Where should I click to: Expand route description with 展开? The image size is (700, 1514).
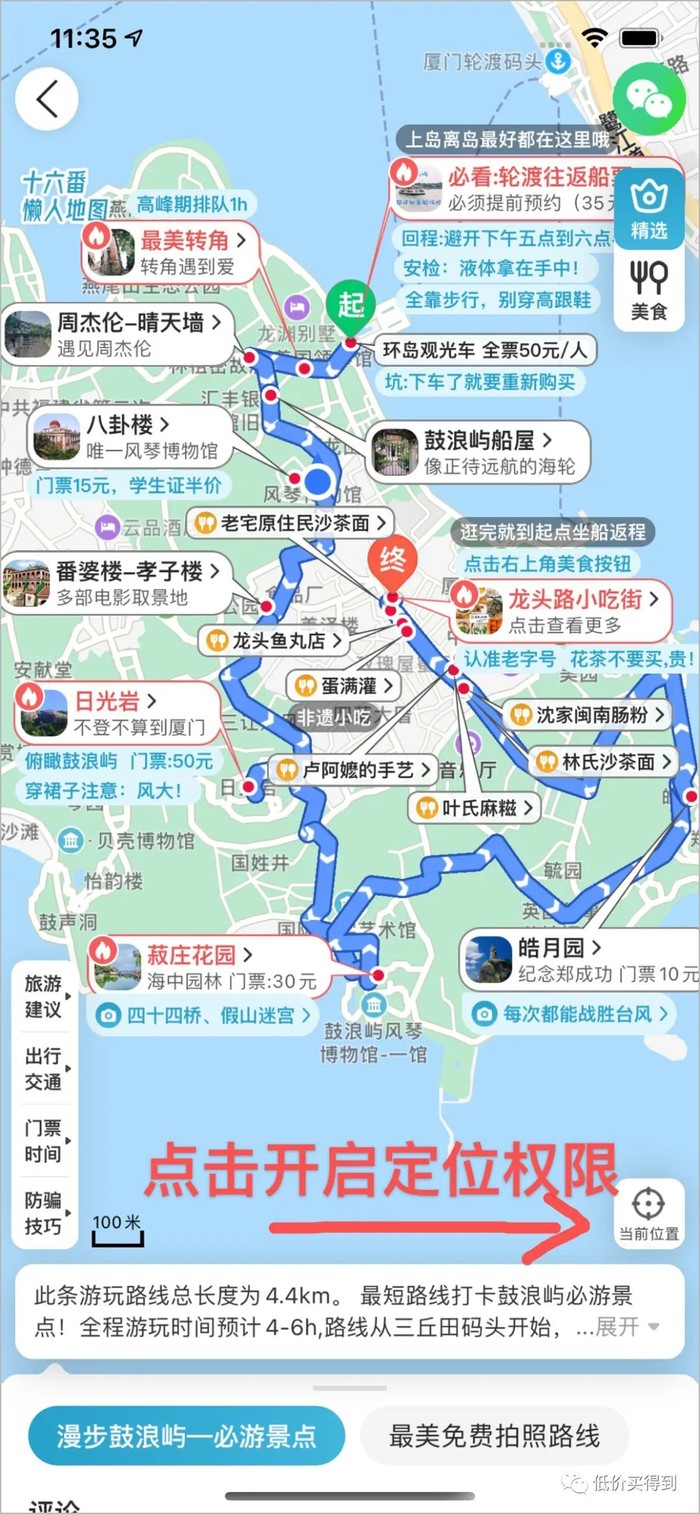627,1327
